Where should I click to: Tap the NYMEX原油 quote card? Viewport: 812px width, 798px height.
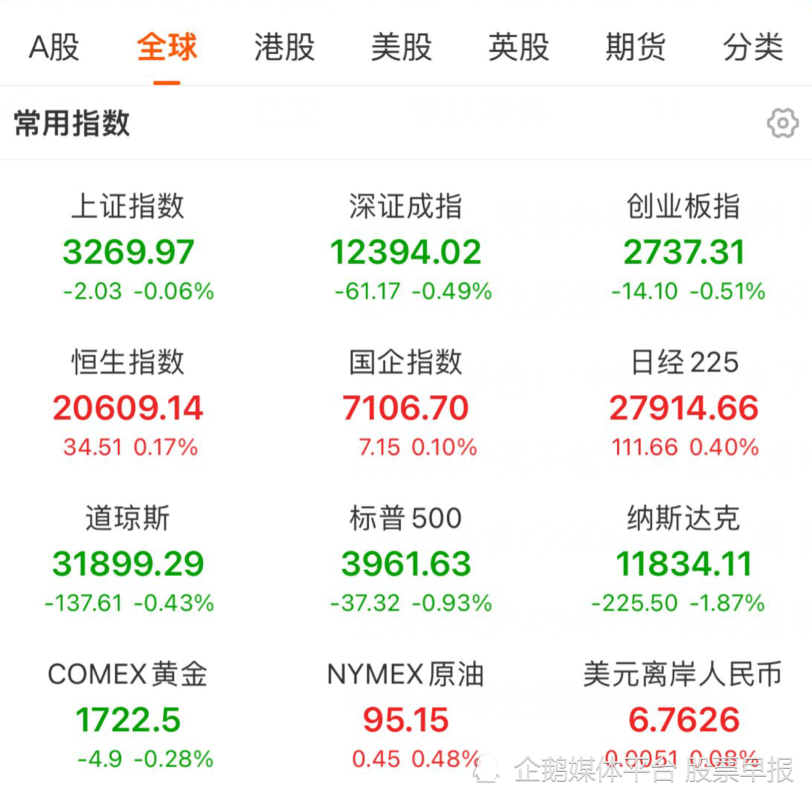tap(406, 718)
